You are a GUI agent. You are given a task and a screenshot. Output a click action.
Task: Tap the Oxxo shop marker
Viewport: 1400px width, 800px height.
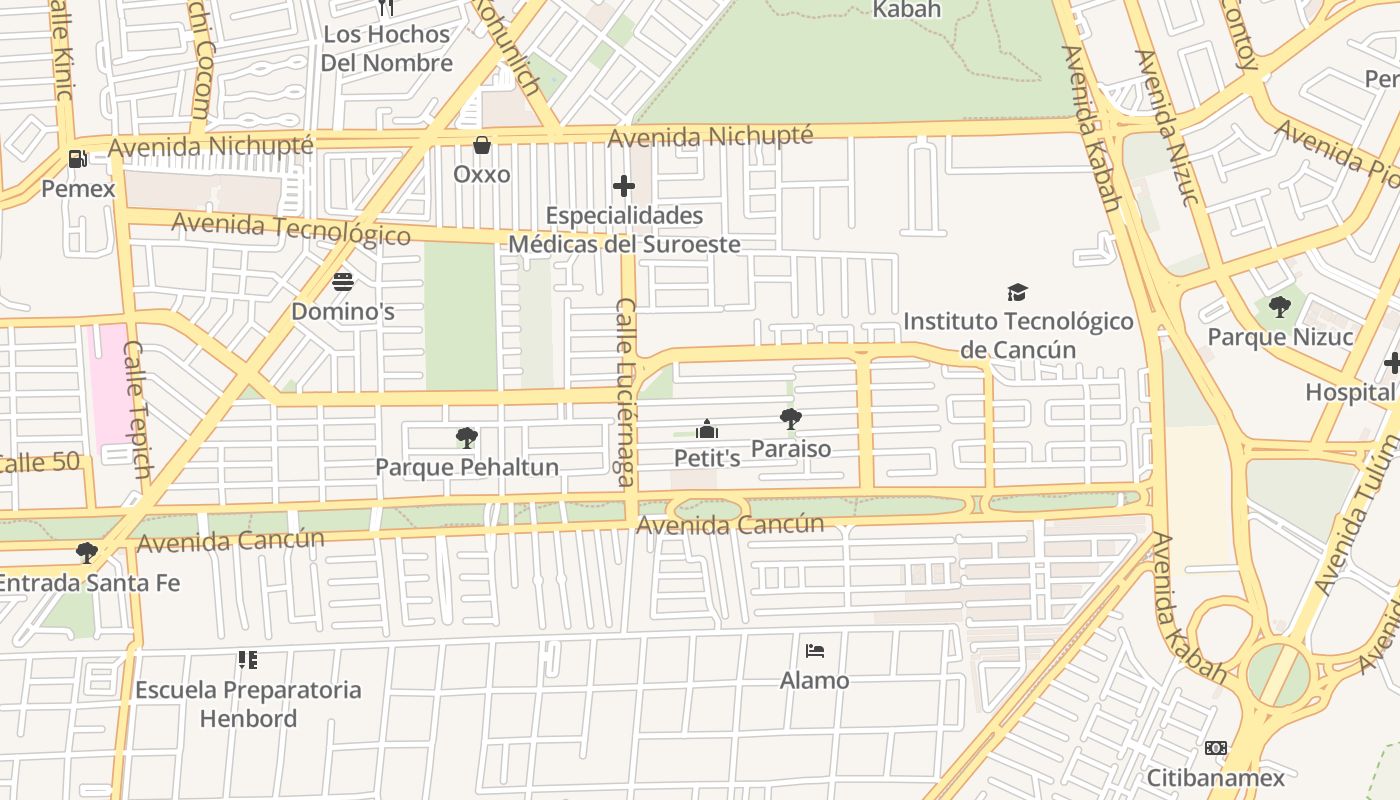click(x=482, y=146)
